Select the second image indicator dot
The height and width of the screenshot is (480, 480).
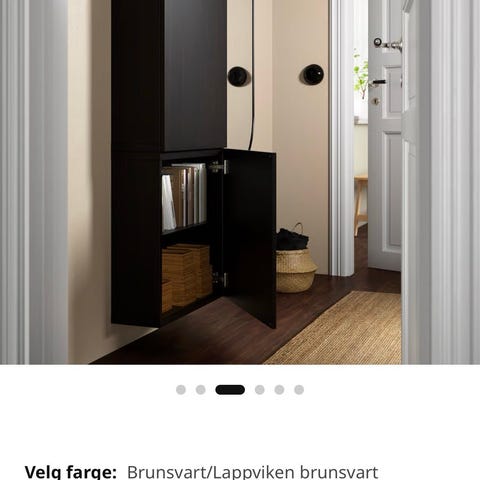(200, 390)
